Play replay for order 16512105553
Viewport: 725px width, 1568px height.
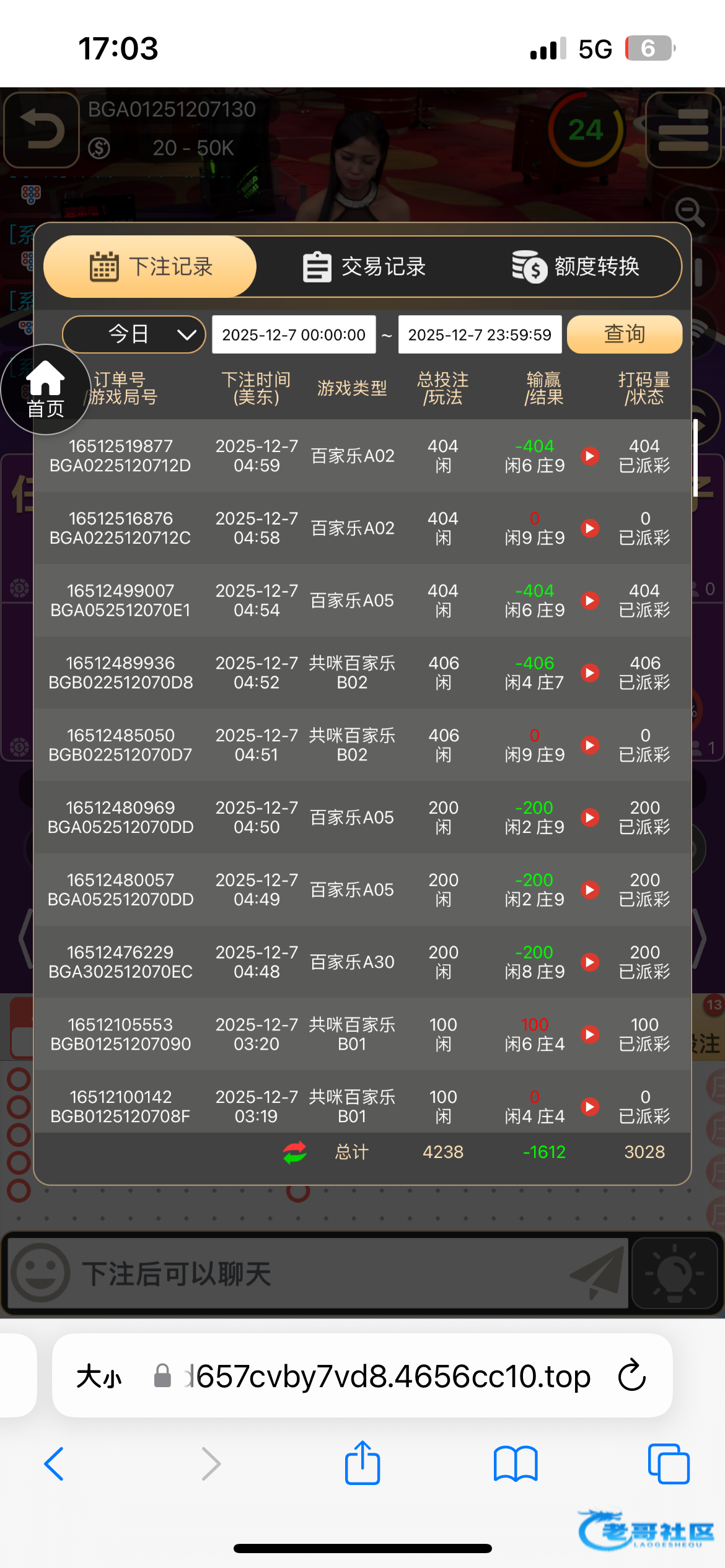click(x=590, y=1034)
